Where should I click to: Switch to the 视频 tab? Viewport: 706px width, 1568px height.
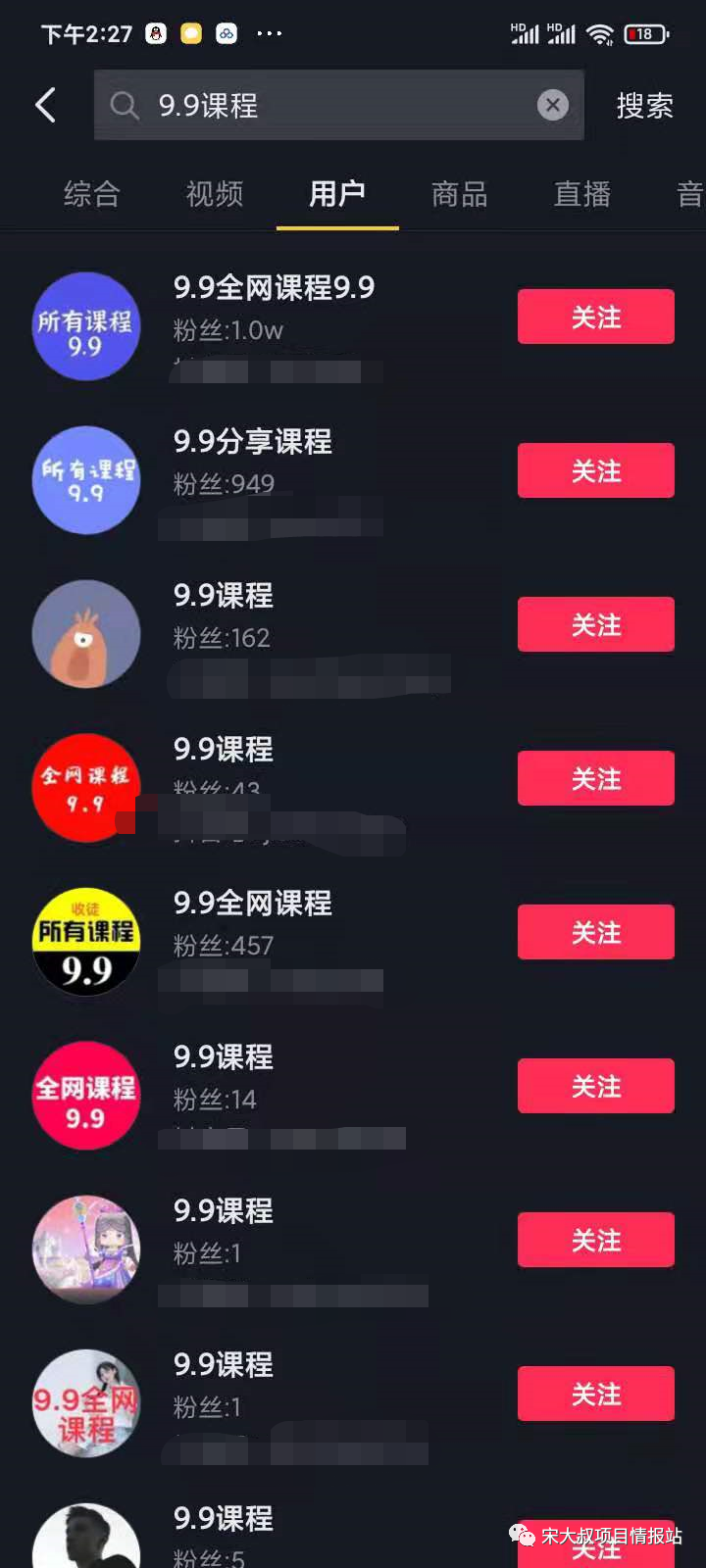[x=213, y=195]
